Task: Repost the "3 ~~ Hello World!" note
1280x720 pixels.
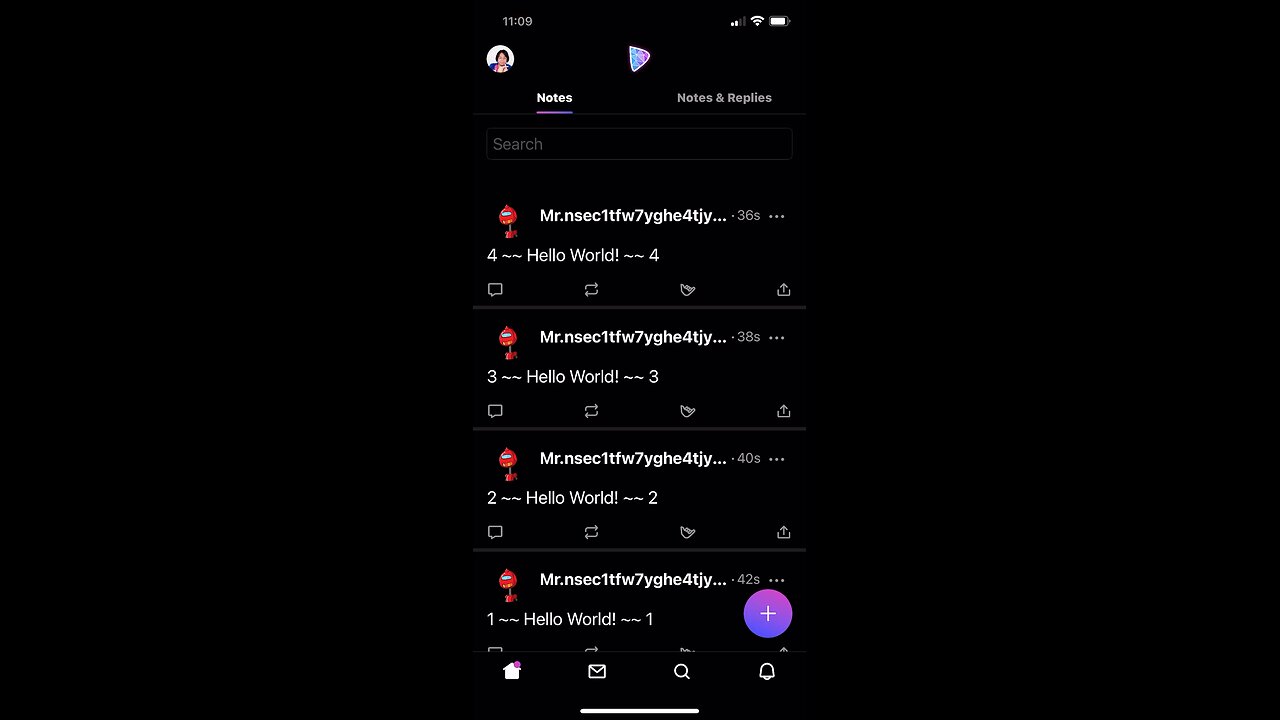Action: [591, 411]
